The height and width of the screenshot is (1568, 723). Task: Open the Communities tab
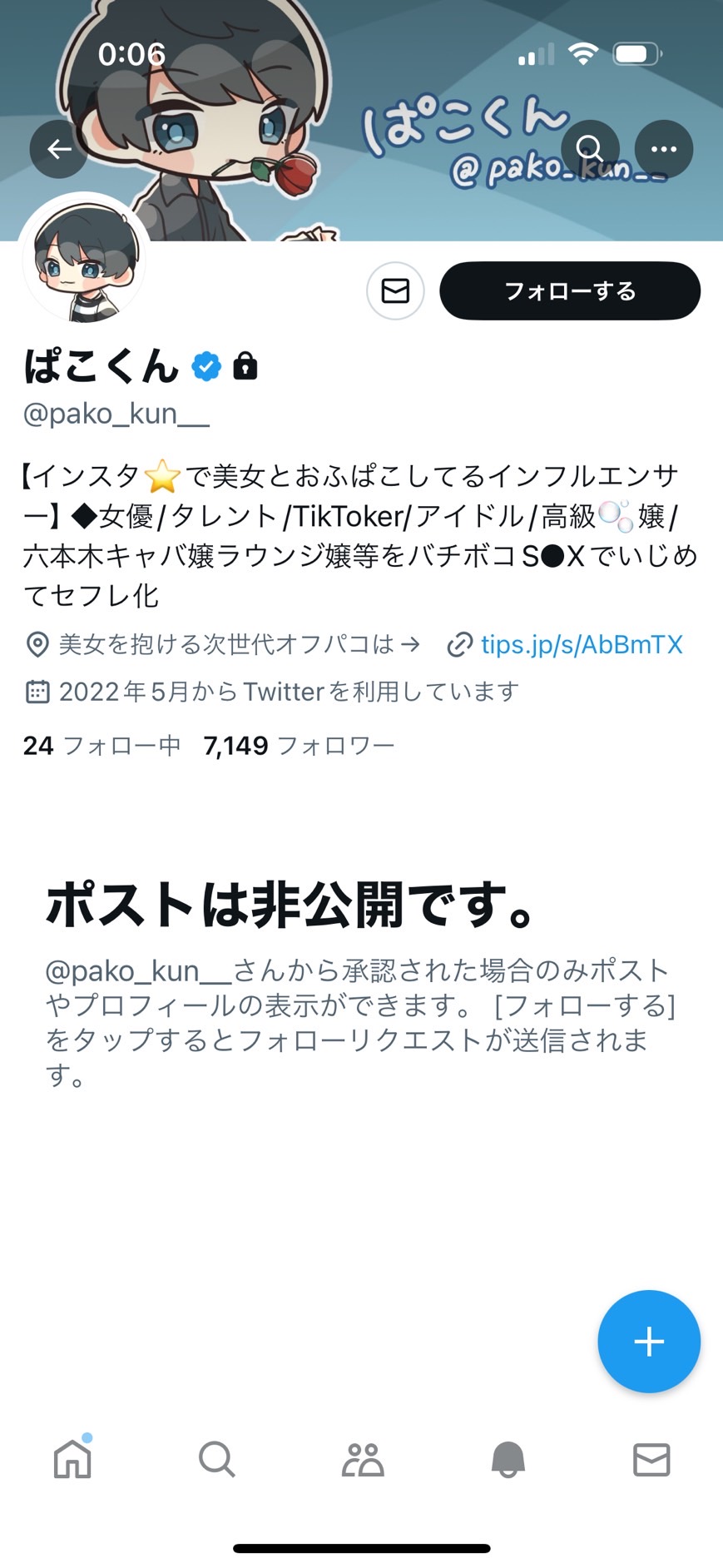[363, 1459]
